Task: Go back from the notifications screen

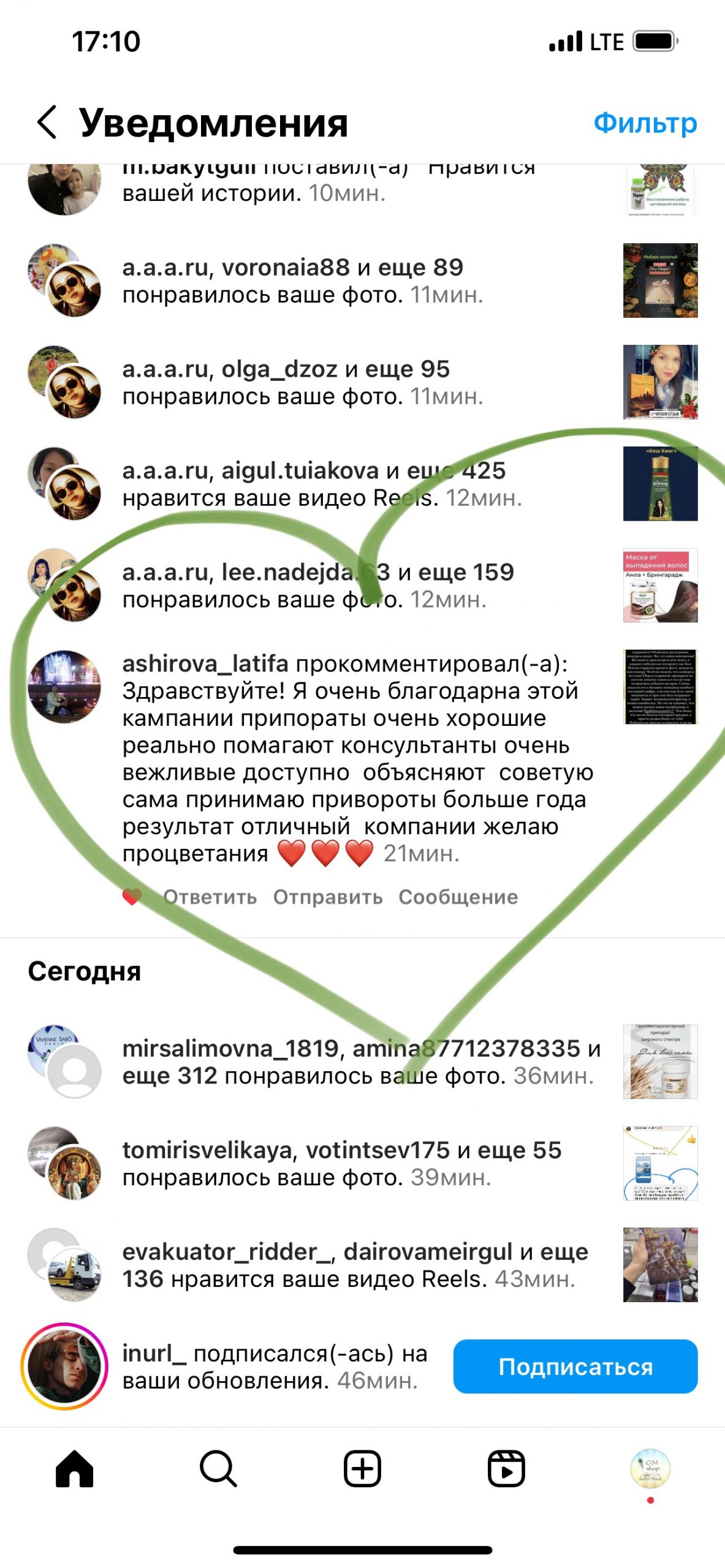Action: (x=48, y=122)
